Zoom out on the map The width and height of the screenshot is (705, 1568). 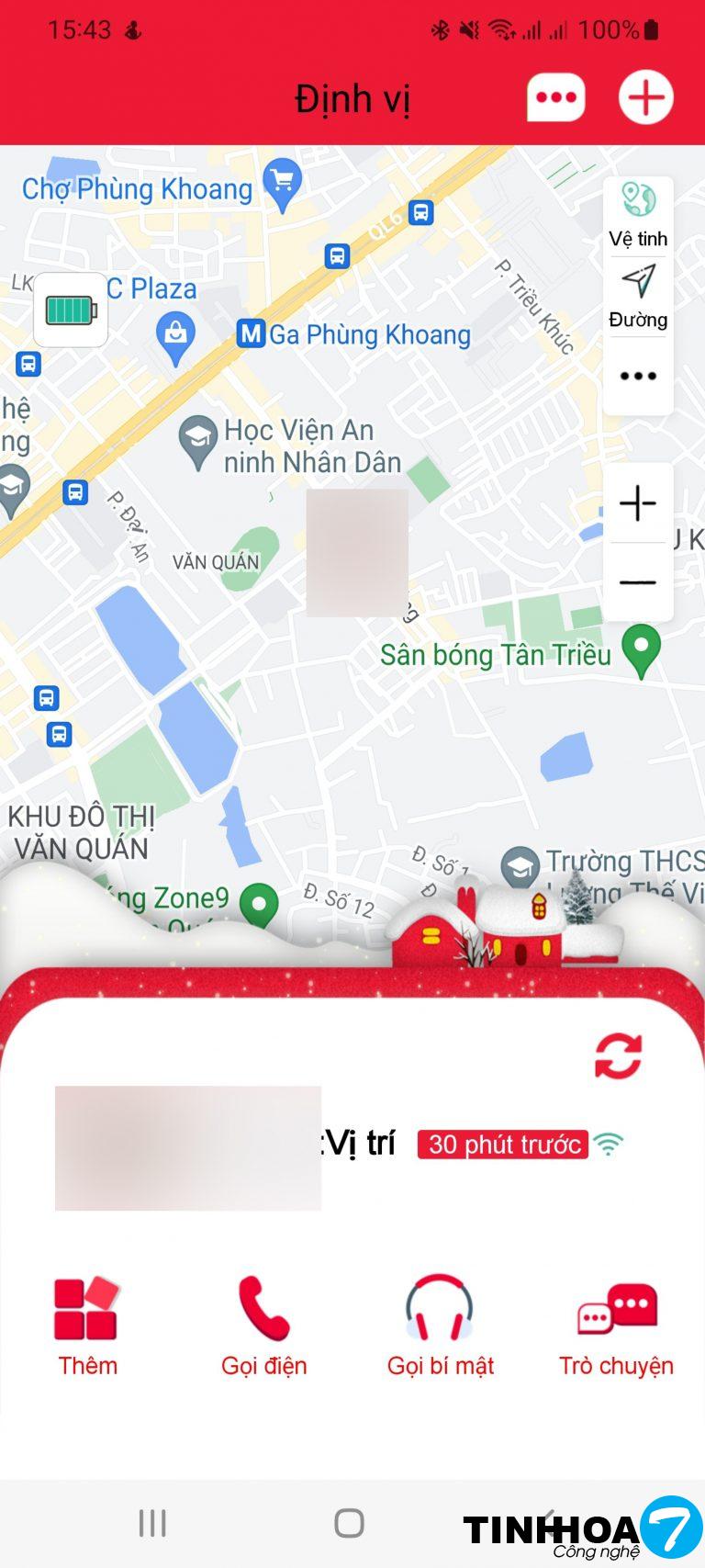638,582
